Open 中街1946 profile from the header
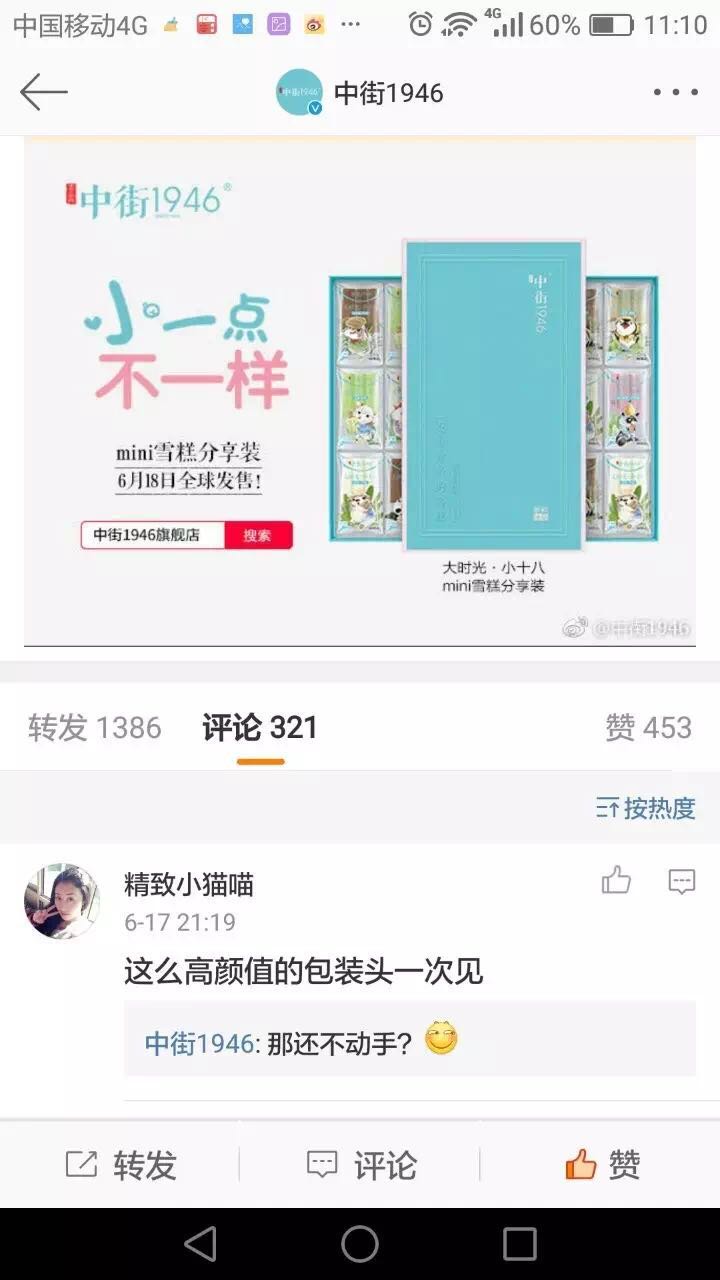 tap(360, 93)
